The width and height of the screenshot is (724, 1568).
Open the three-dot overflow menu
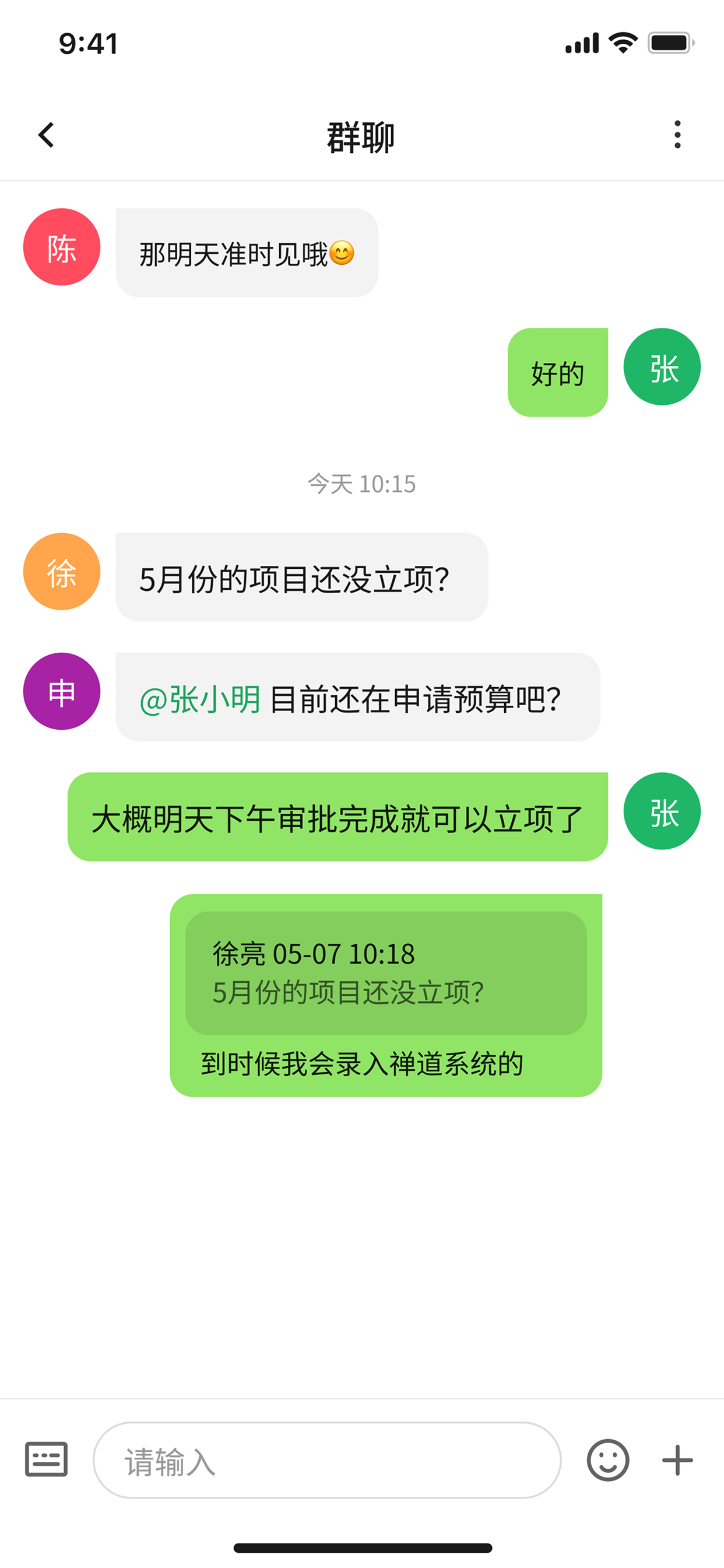pos(677,135)
